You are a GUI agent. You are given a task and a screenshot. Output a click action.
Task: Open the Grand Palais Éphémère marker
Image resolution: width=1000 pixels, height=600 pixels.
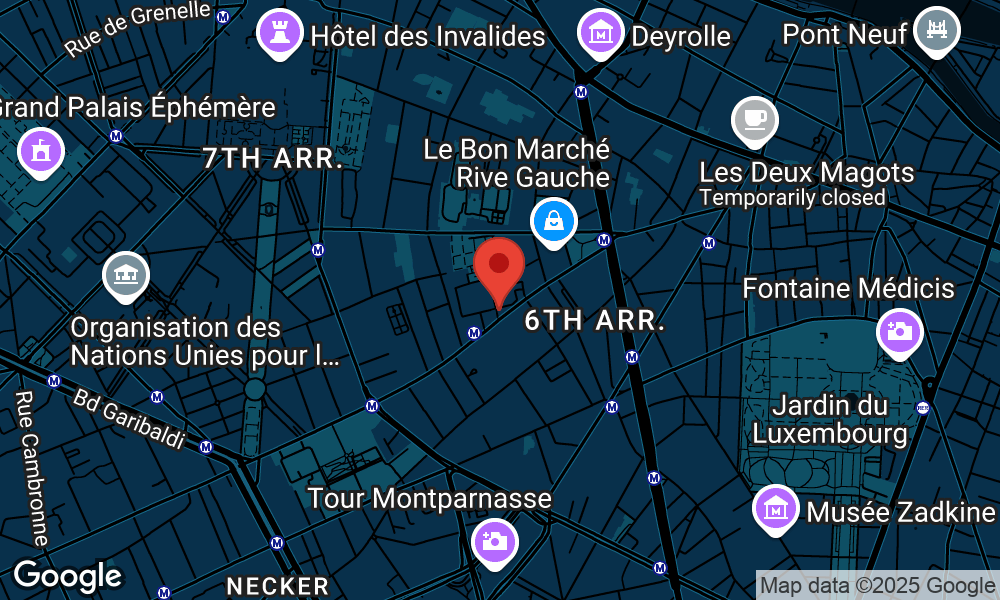click(x=41, y=152)
